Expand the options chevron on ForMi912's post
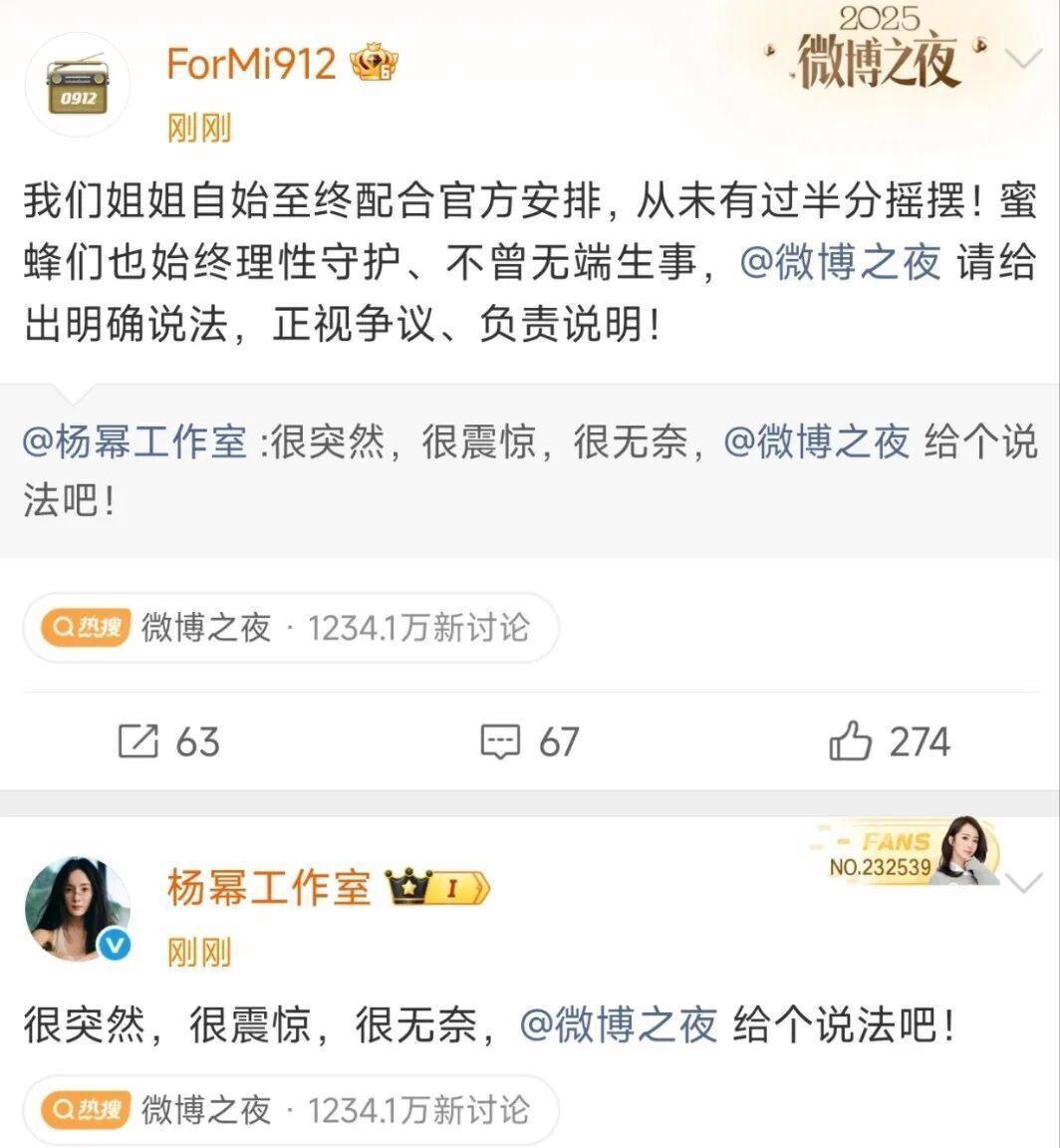This screenshot has width=1060, height=1148. [1023, 59]
